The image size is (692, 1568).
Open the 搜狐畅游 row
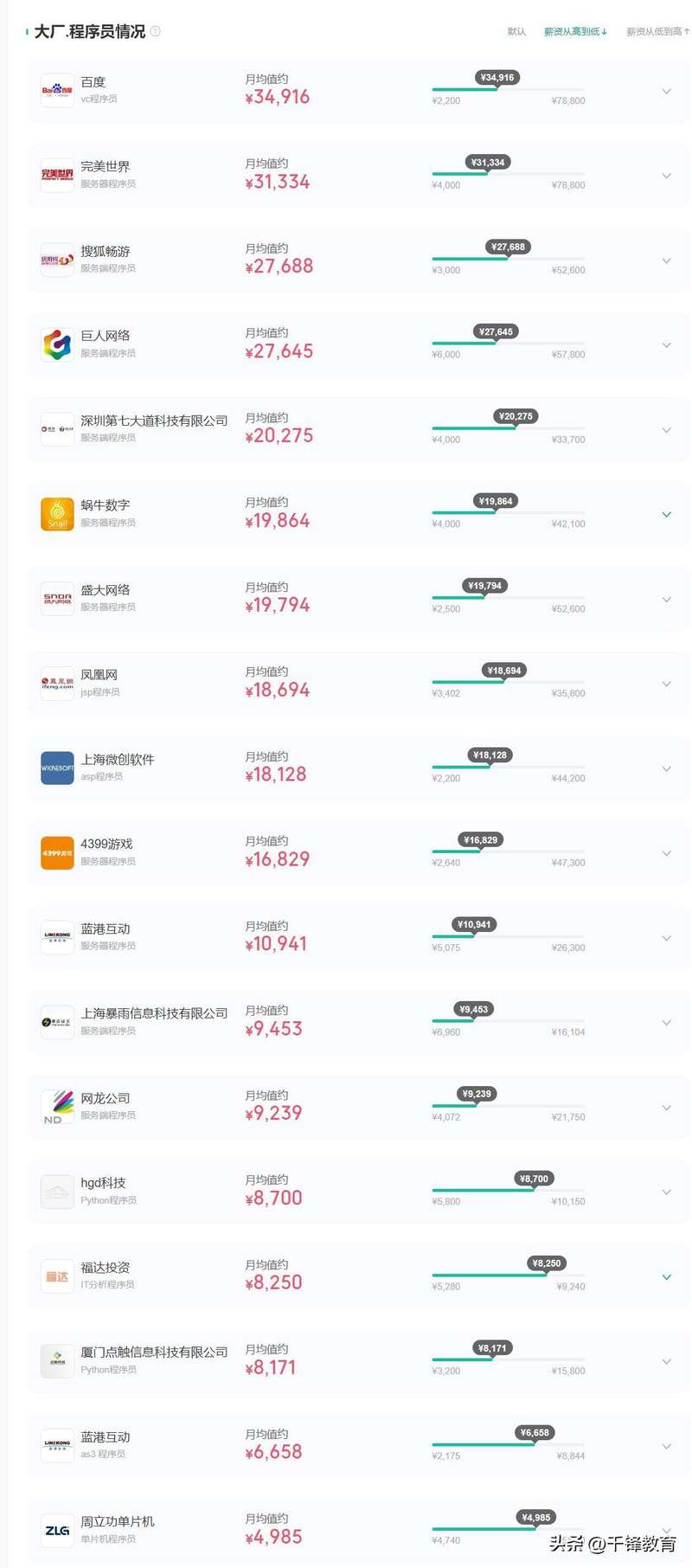pos(358,260)
